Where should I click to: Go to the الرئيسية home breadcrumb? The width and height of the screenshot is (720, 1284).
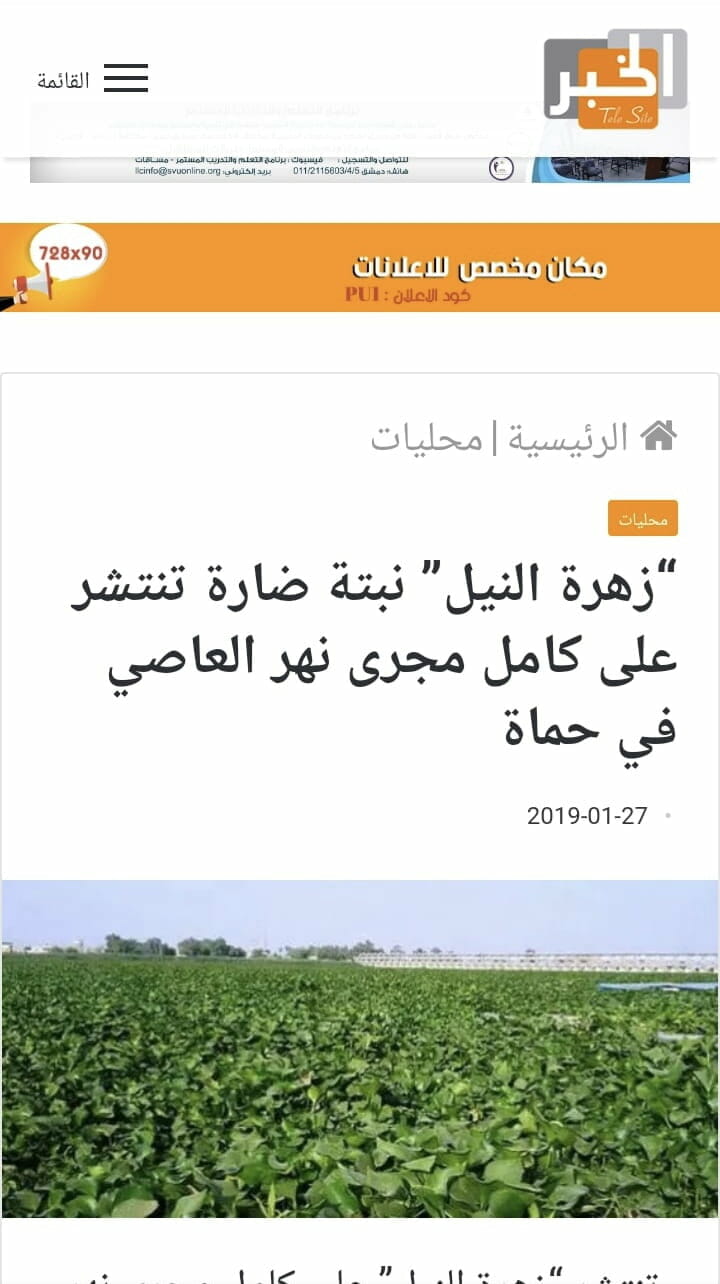click(x=568, y=438)
